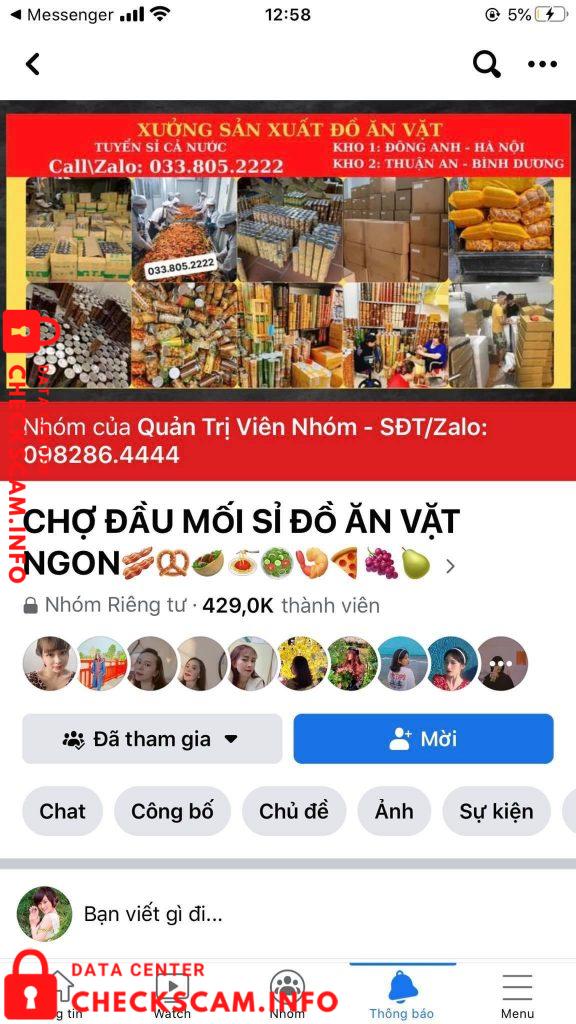View the group member avatars
Screen dimensions: 576x1024
pyautogui.click(x=275, y=664)
